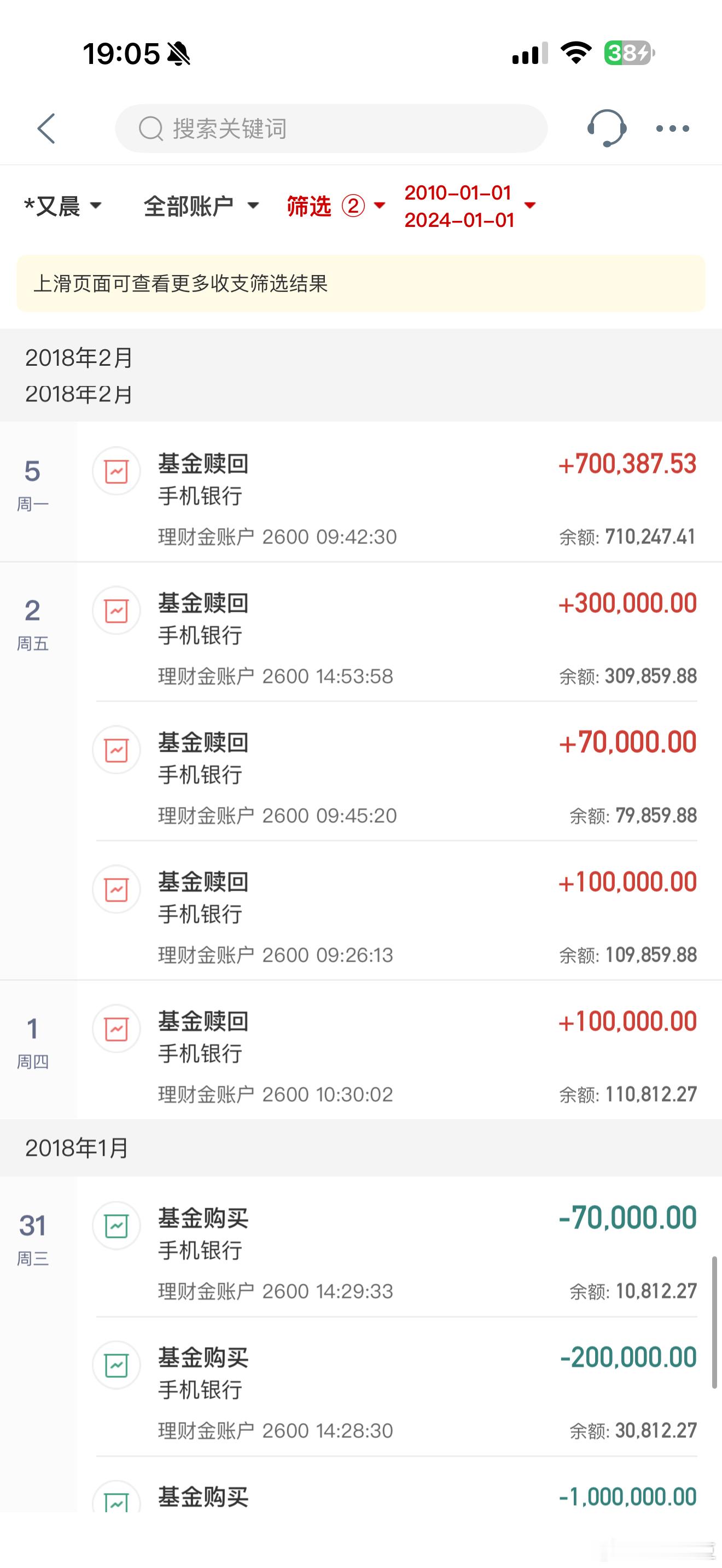Tap the redemption chart icon next to +70,000.00

(x=117, y=751)
